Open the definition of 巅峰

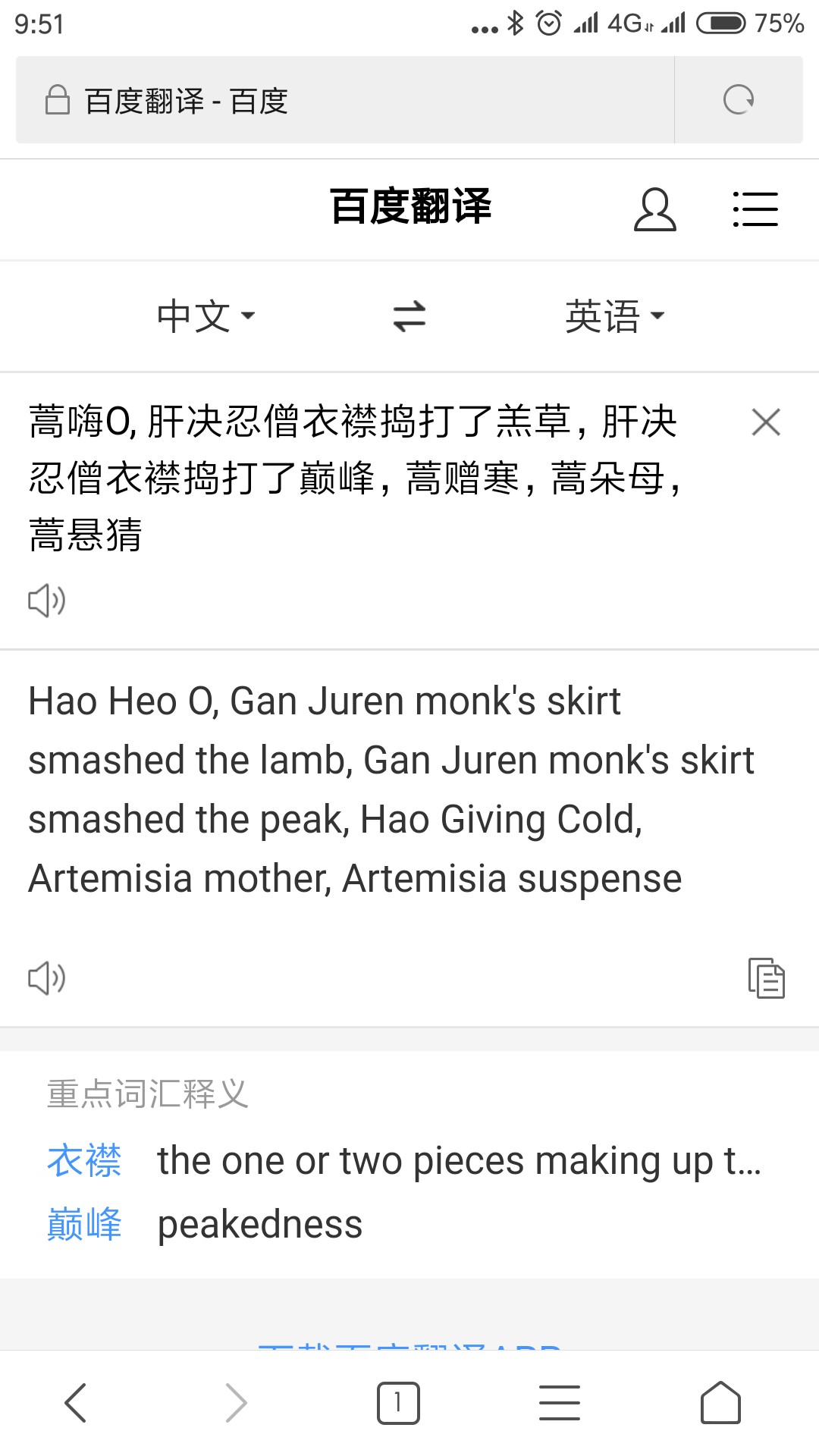click(84, 1224)
